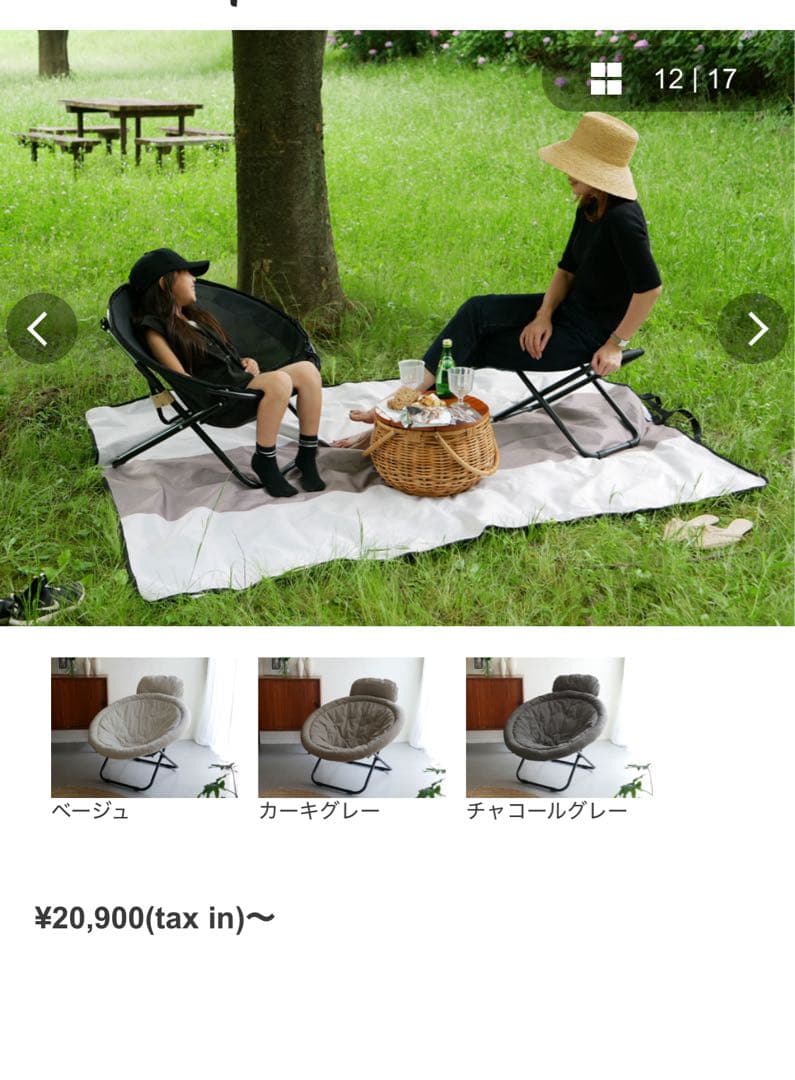Go to the next product photo
Image resolution: width=795 pixels, height=1080 pixels.
point(753,328)
